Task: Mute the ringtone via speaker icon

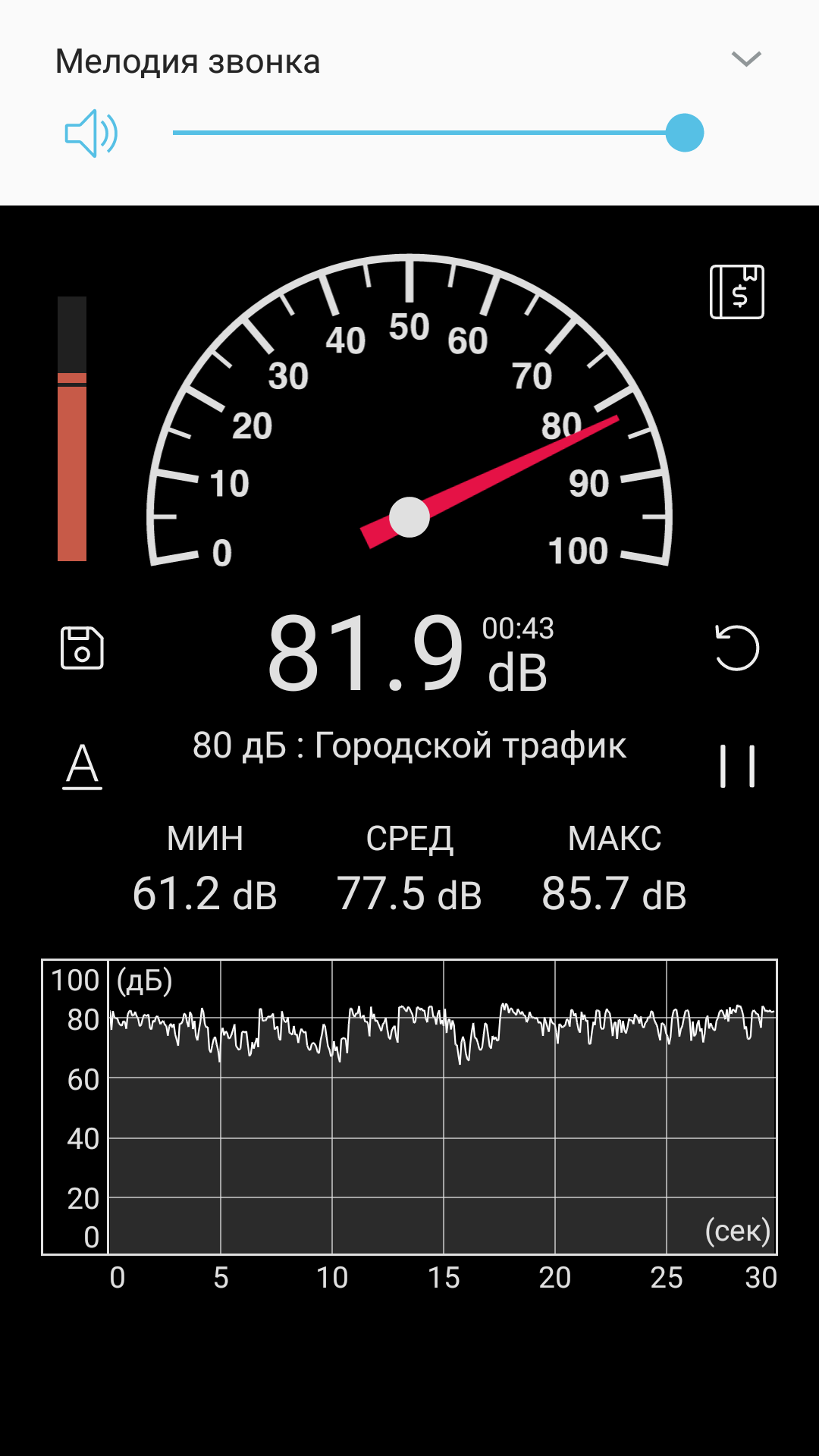Action: point(91,133)
